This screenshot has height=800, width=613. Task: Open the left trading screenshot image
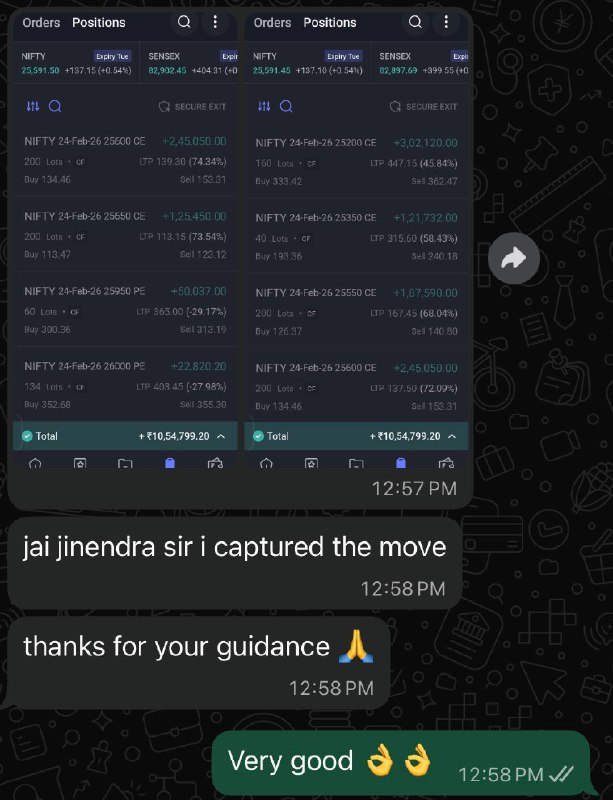125,240
